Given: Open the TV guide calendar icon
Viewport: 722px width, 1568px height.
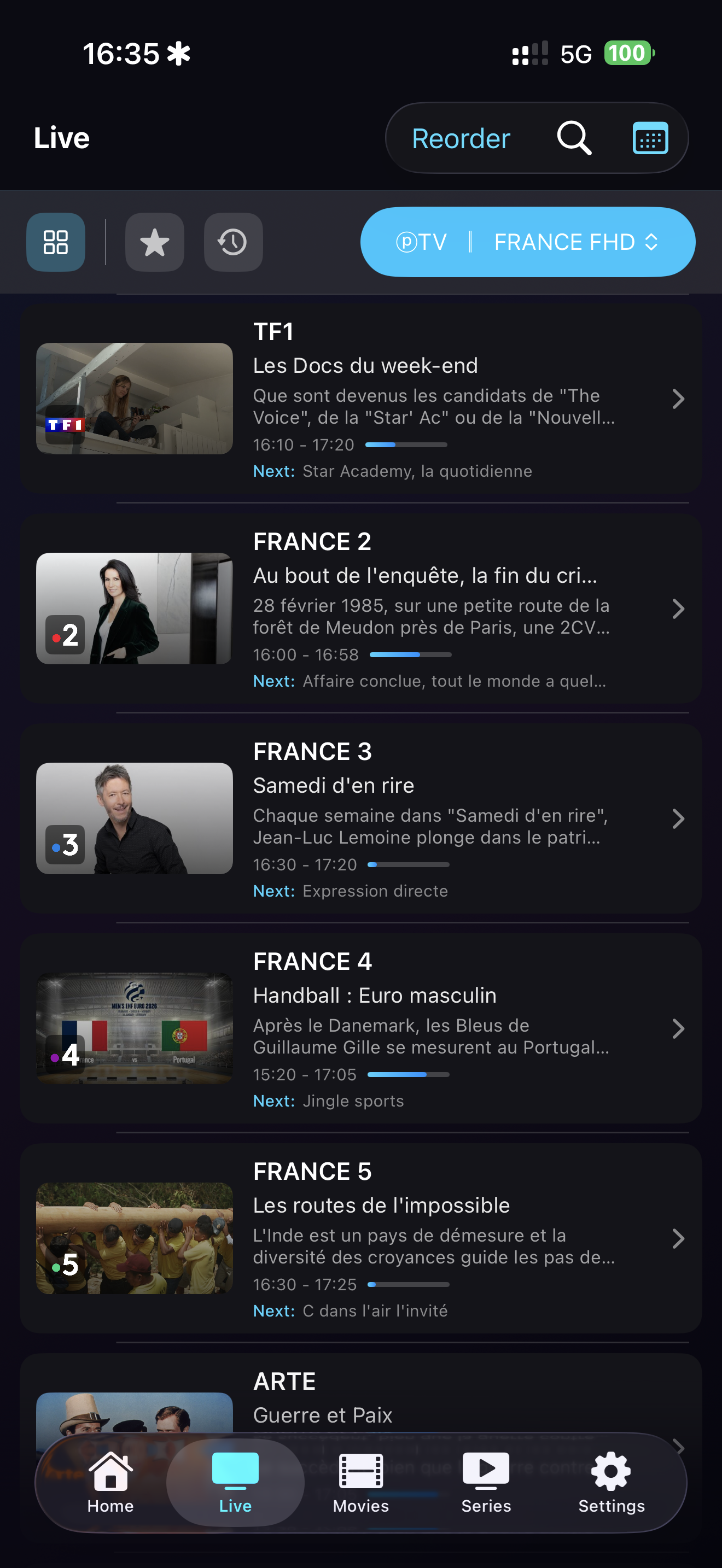Looking at the screenshot, I should point(650,138).
